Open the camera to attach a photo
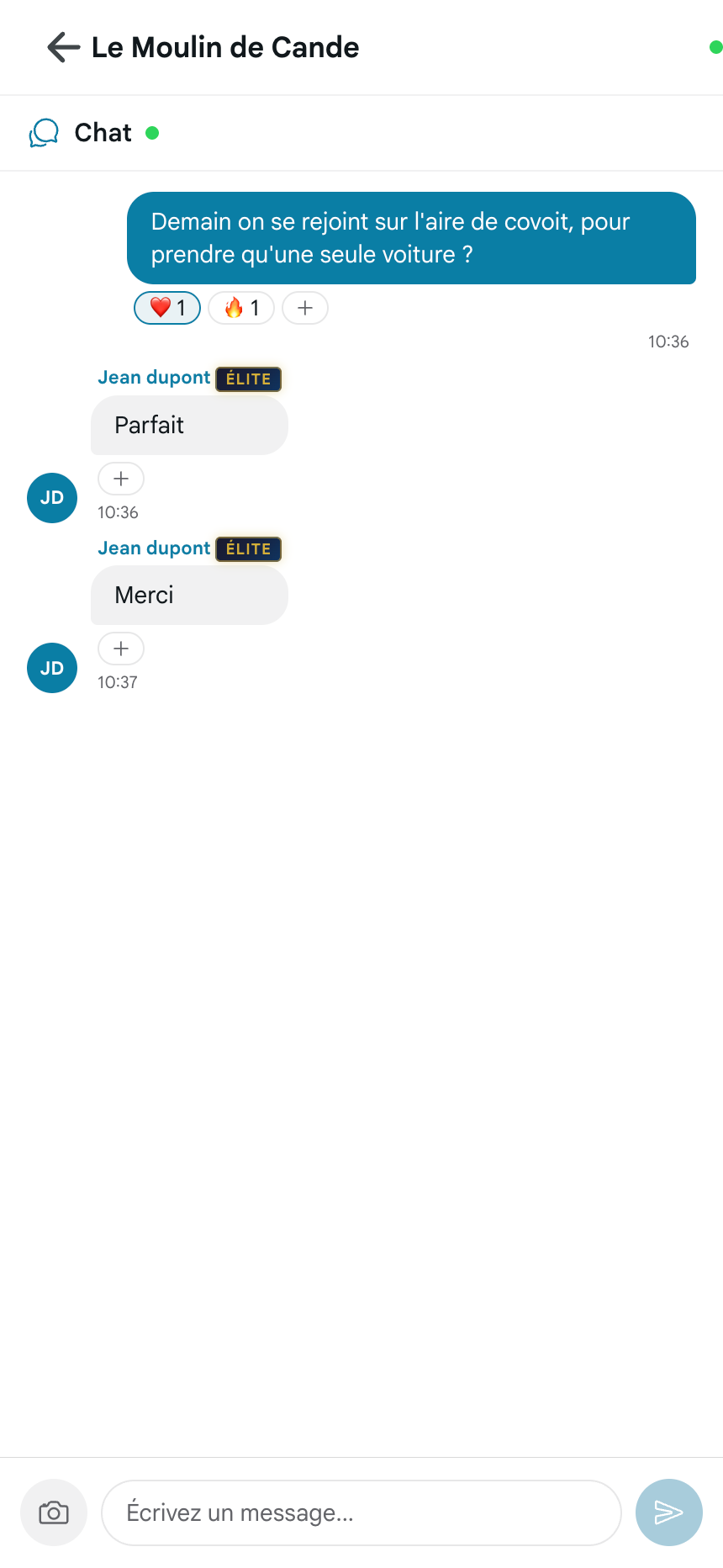 pos(54,1512)
